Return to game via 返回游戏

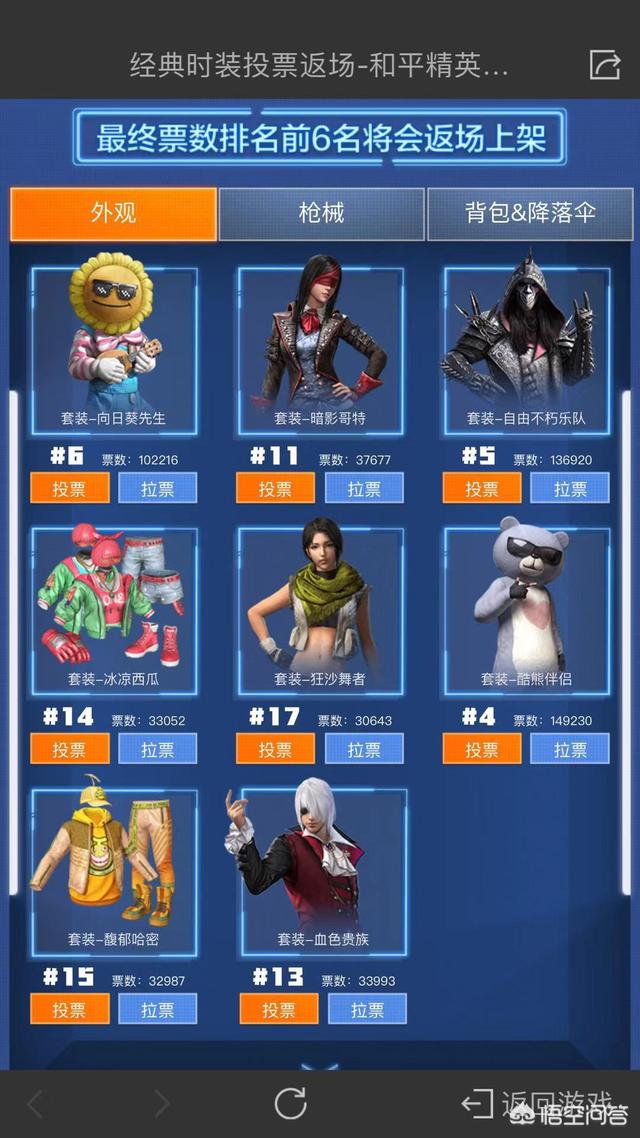pyautogui.click(x=536, y=1104)
